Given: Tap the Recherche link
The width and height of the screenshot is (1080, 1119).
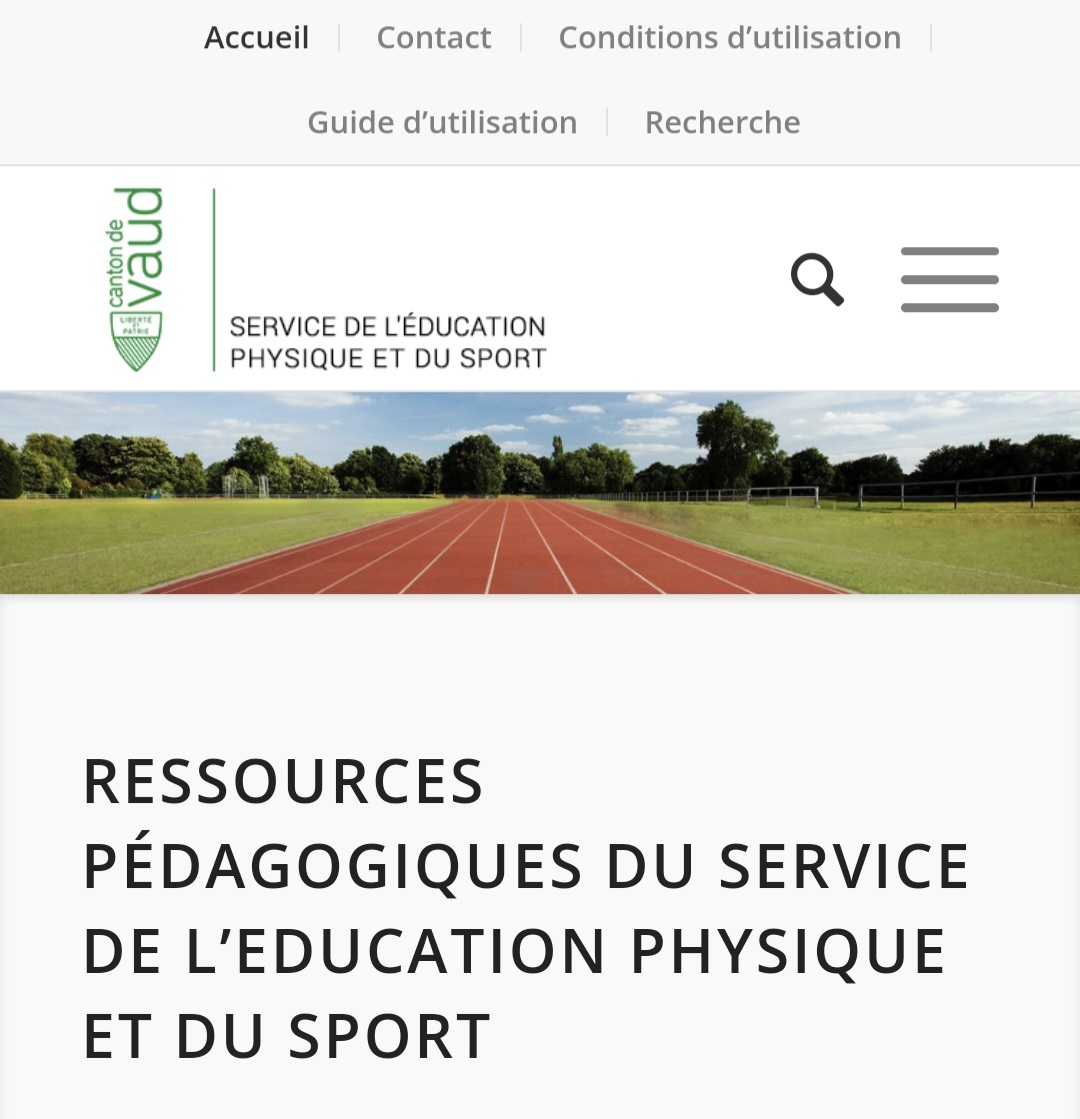Looking at the screenshot, I should tap(722, 122).
